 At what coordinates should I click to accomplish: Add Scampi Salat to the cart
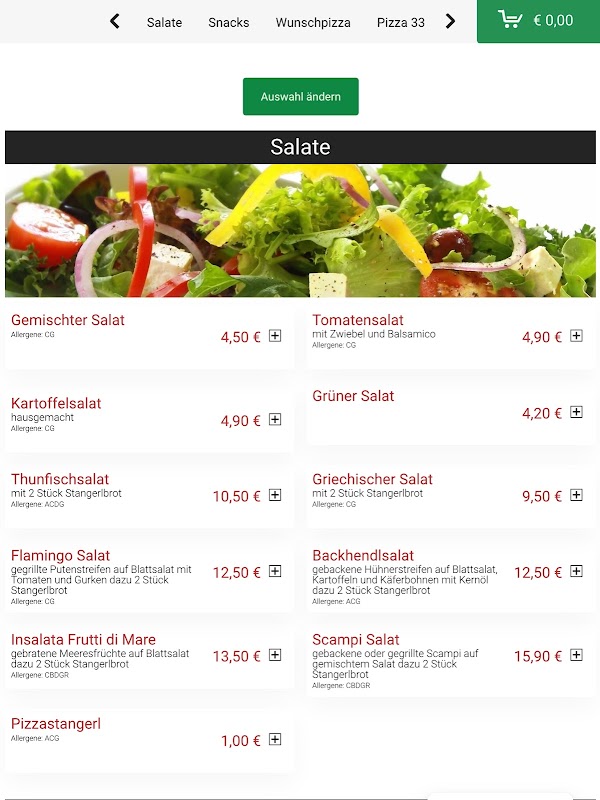(x=576, y=655)
